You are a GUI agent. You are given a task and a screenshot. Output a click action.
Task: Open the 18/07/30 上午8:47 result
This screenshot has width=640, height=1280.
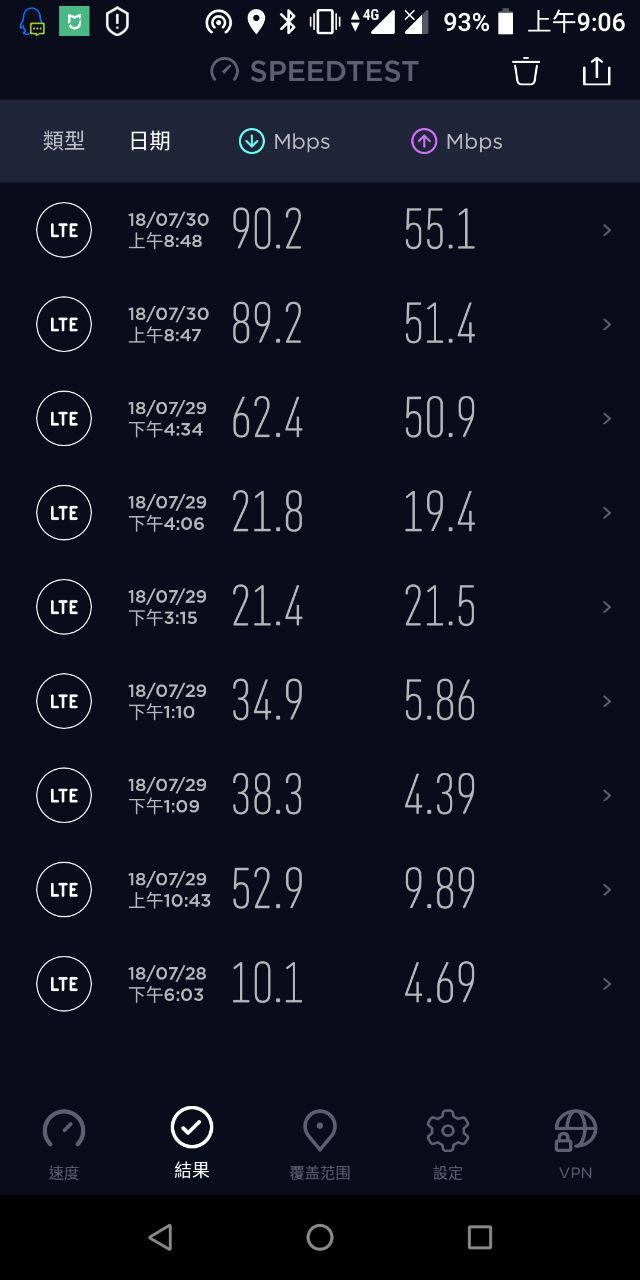coord(320,324)
